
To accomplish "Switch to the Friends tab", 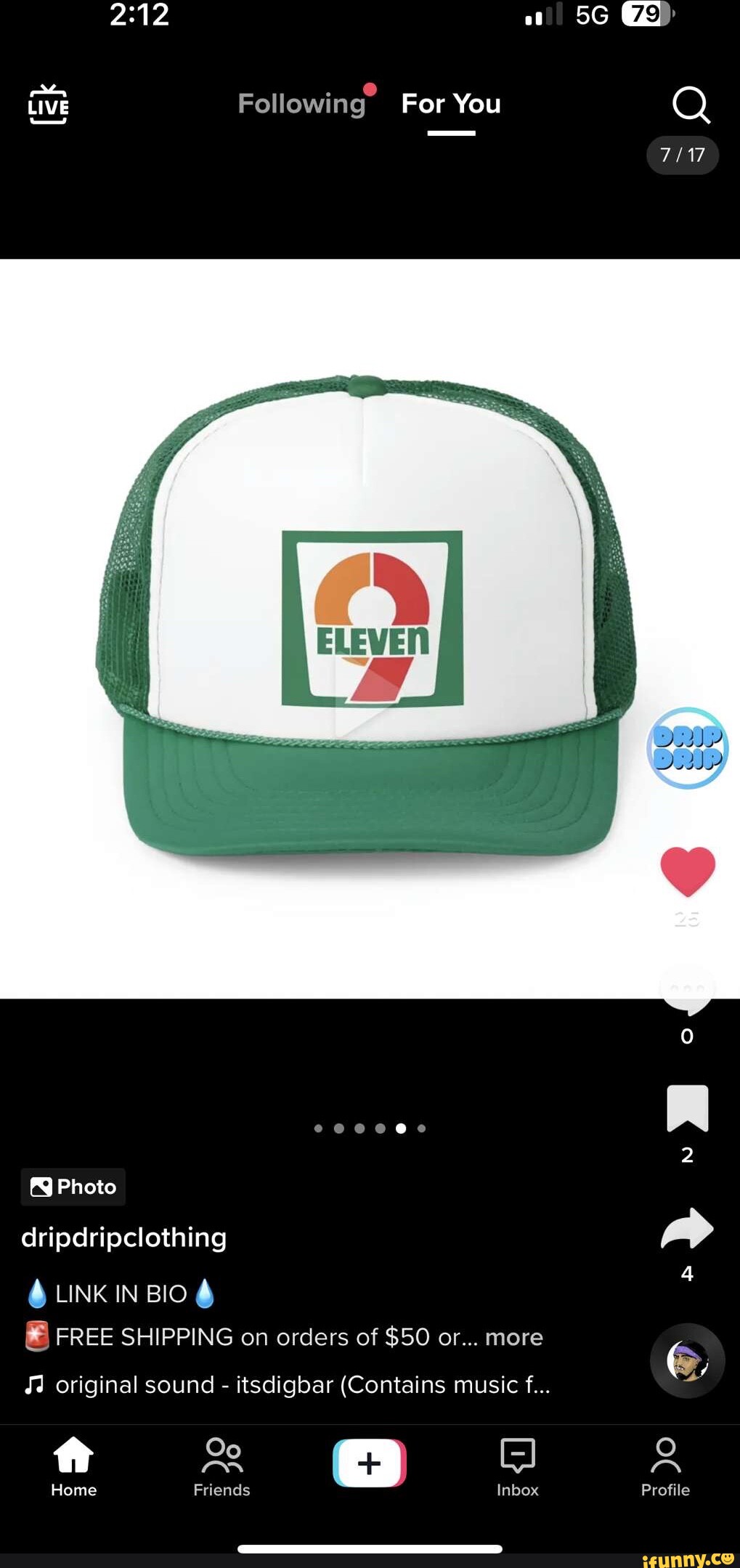I will (221, 1466).
